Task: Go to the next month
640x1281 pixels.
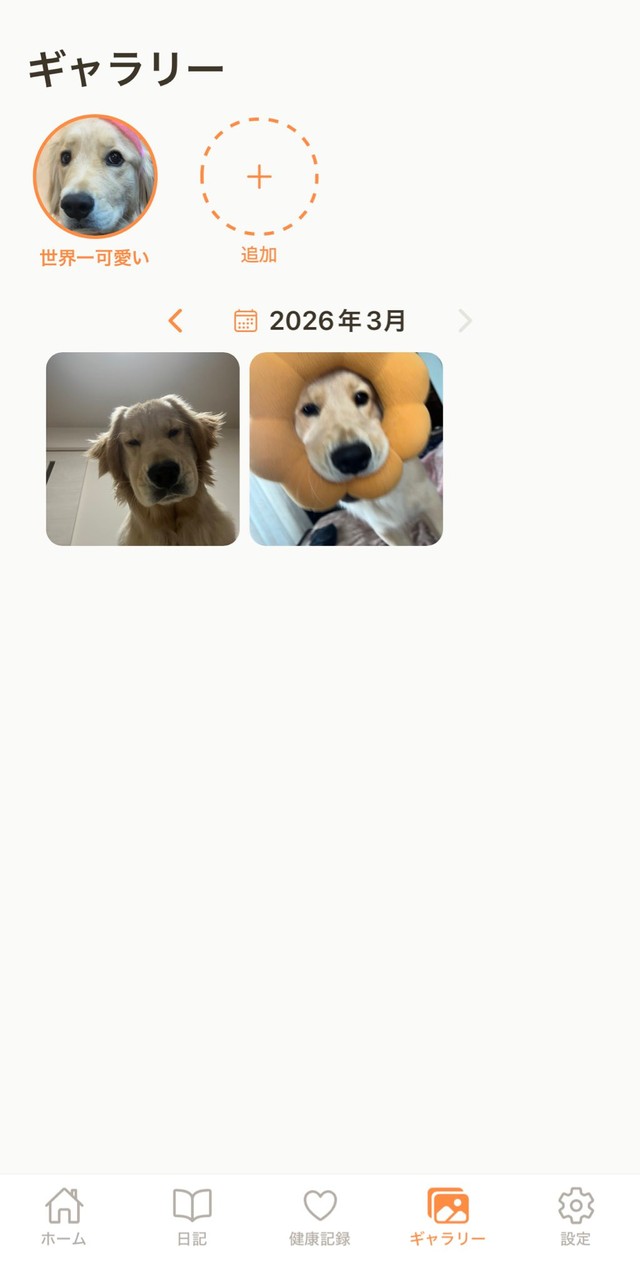Action: tap(464, 321)
